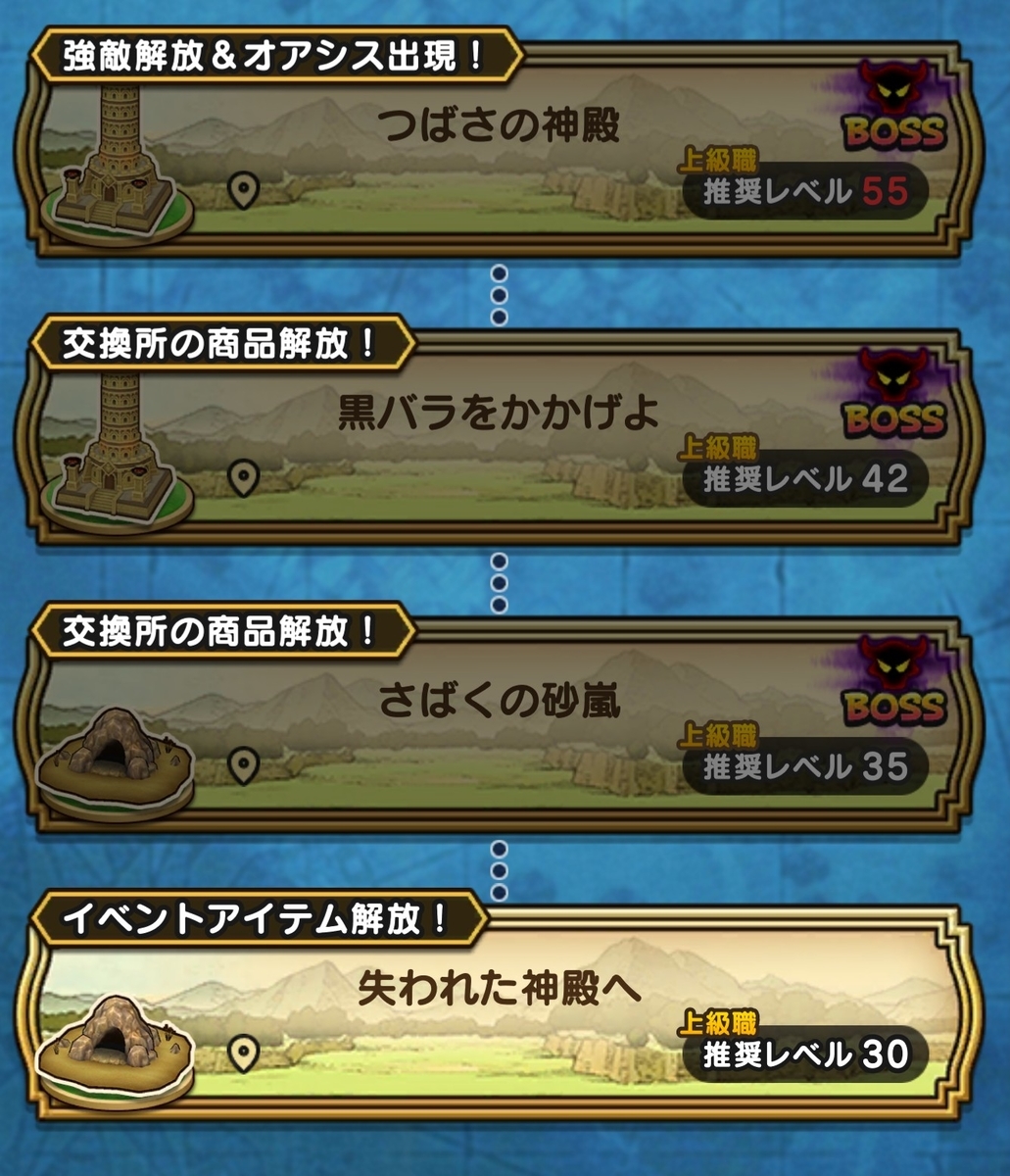Open the つばさの神殿 boss stage
The height and width of the screenshot is (1176, 1010).
click(502, 157)
